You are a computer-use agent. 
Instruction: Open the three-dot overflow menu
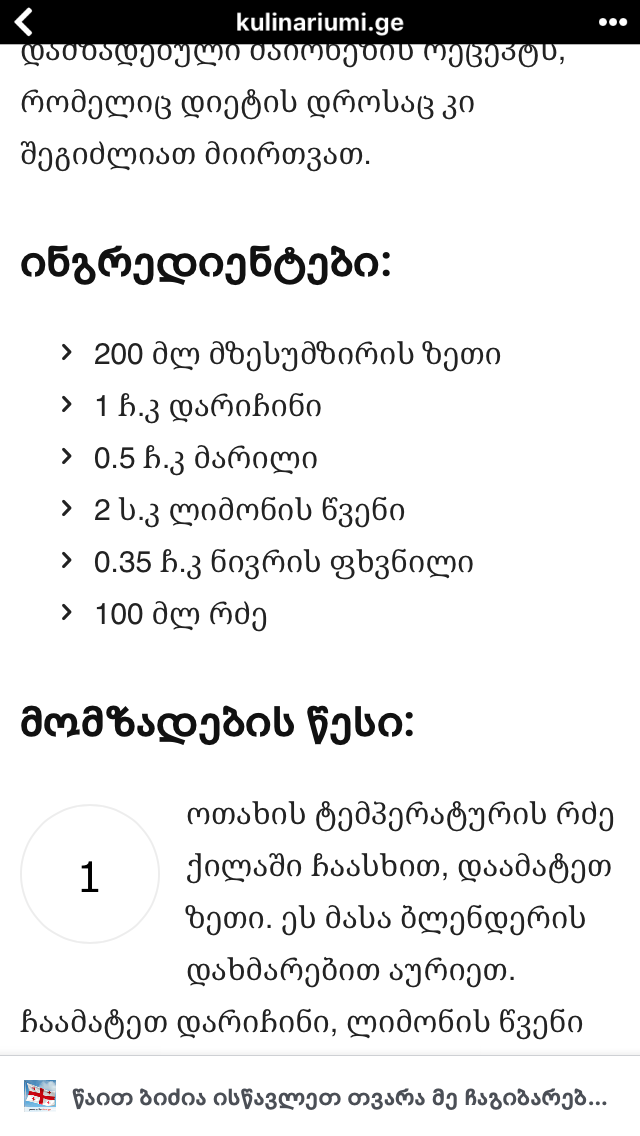tap(611, 22)
